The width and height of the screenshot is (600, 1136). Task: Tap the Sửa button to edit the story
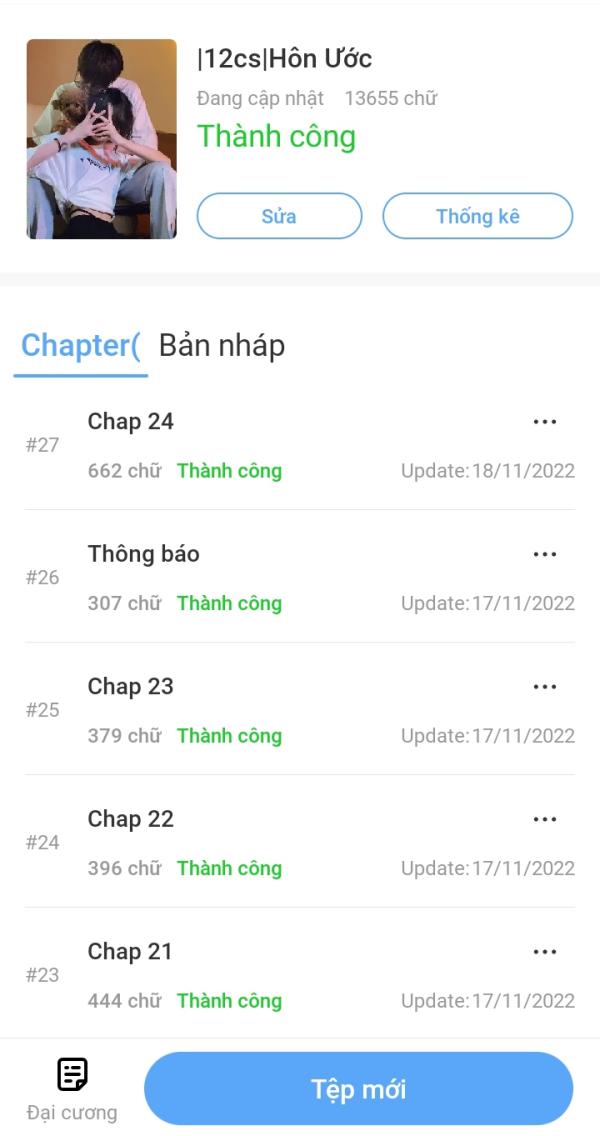coord(279,216)
